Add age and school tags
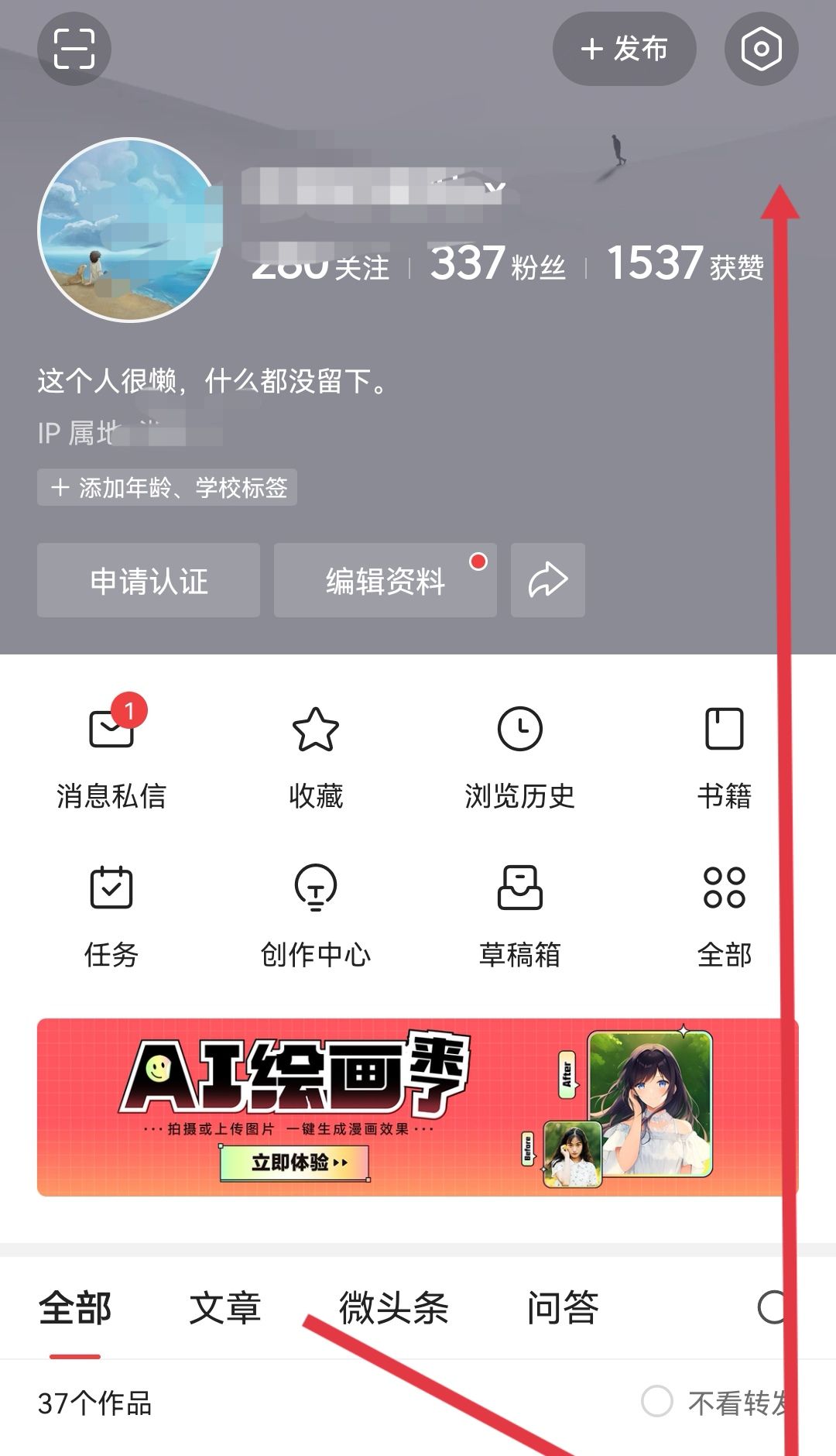The image size is (836, 1456). [x=167, y=487]
